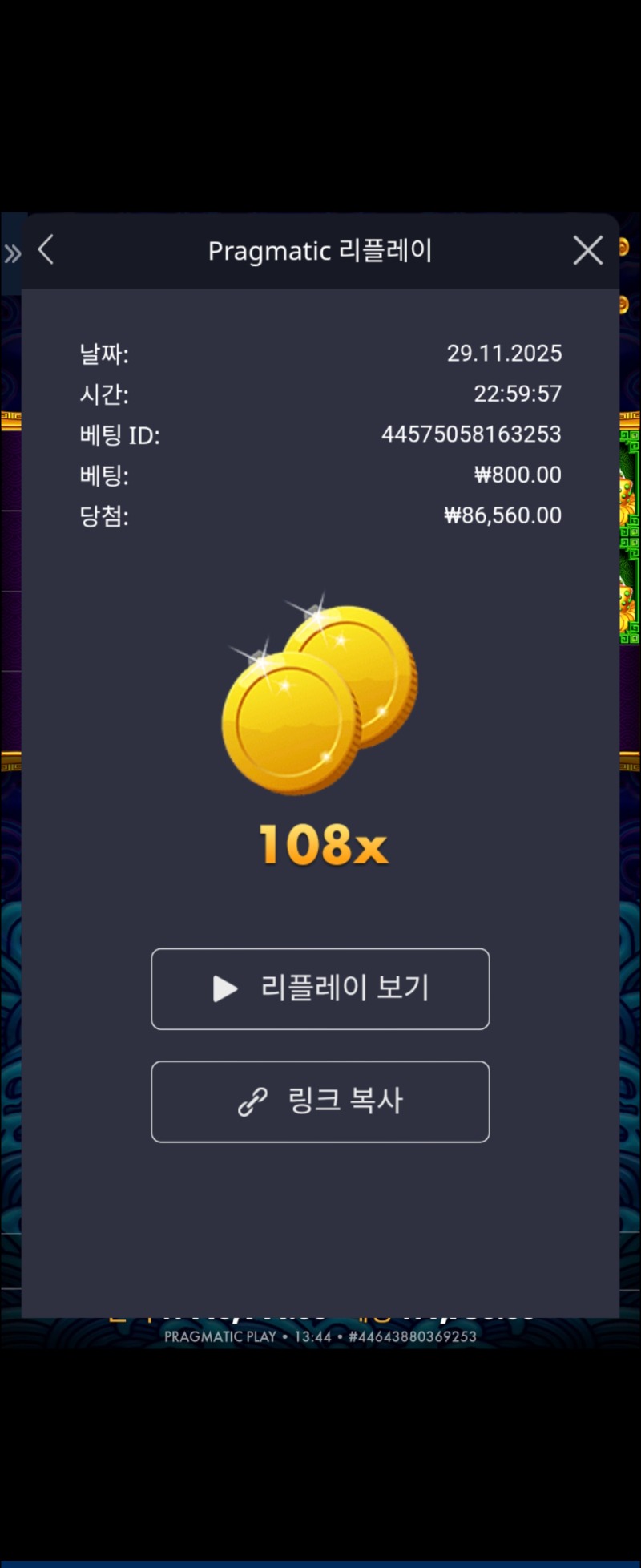Expand the side panel double-arrow
The width and height of the screenshot is (641, 1568).
coord(12,255)
